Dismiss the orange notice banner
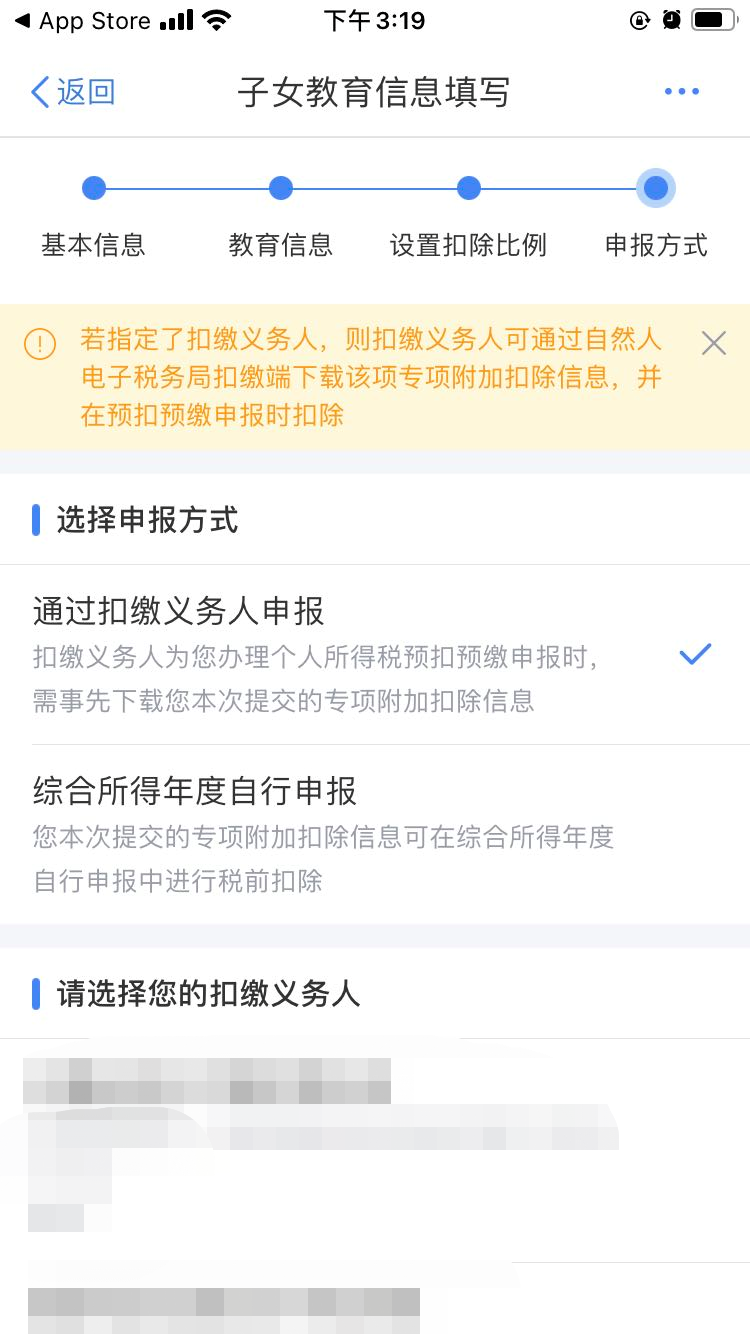 714,344
